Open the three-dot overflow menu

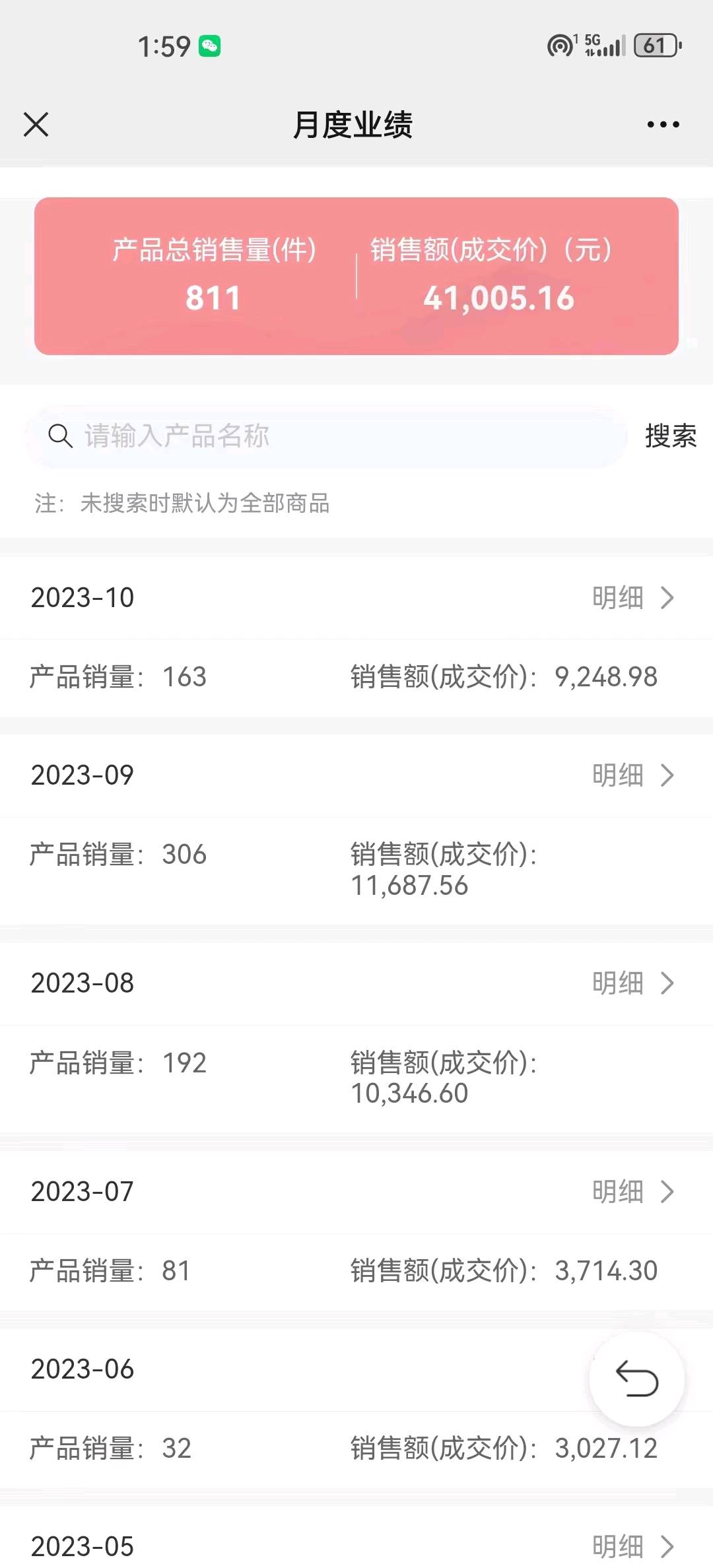(x=663, y=124)
